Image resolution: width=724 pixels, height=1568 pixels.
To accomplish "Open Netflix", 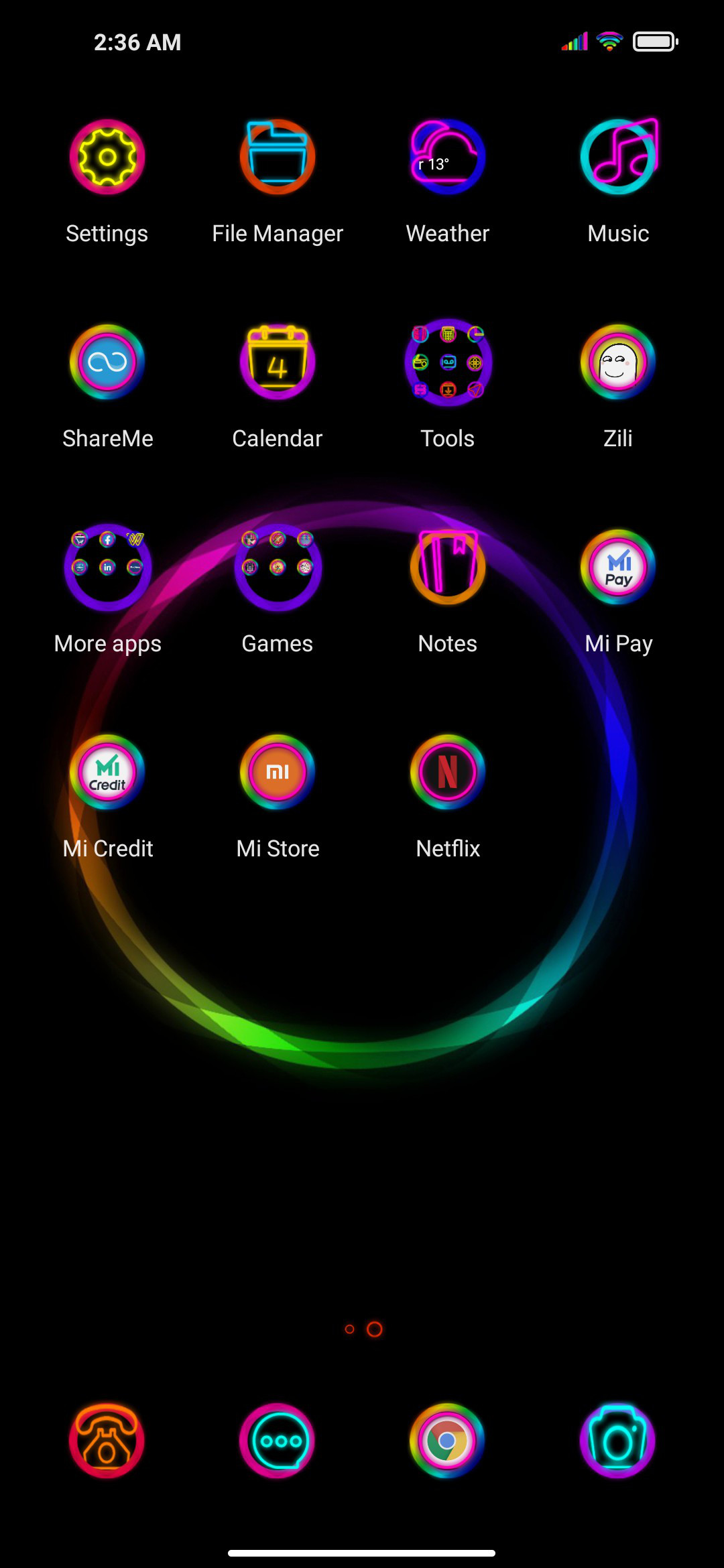I will (x=448, y=773).
